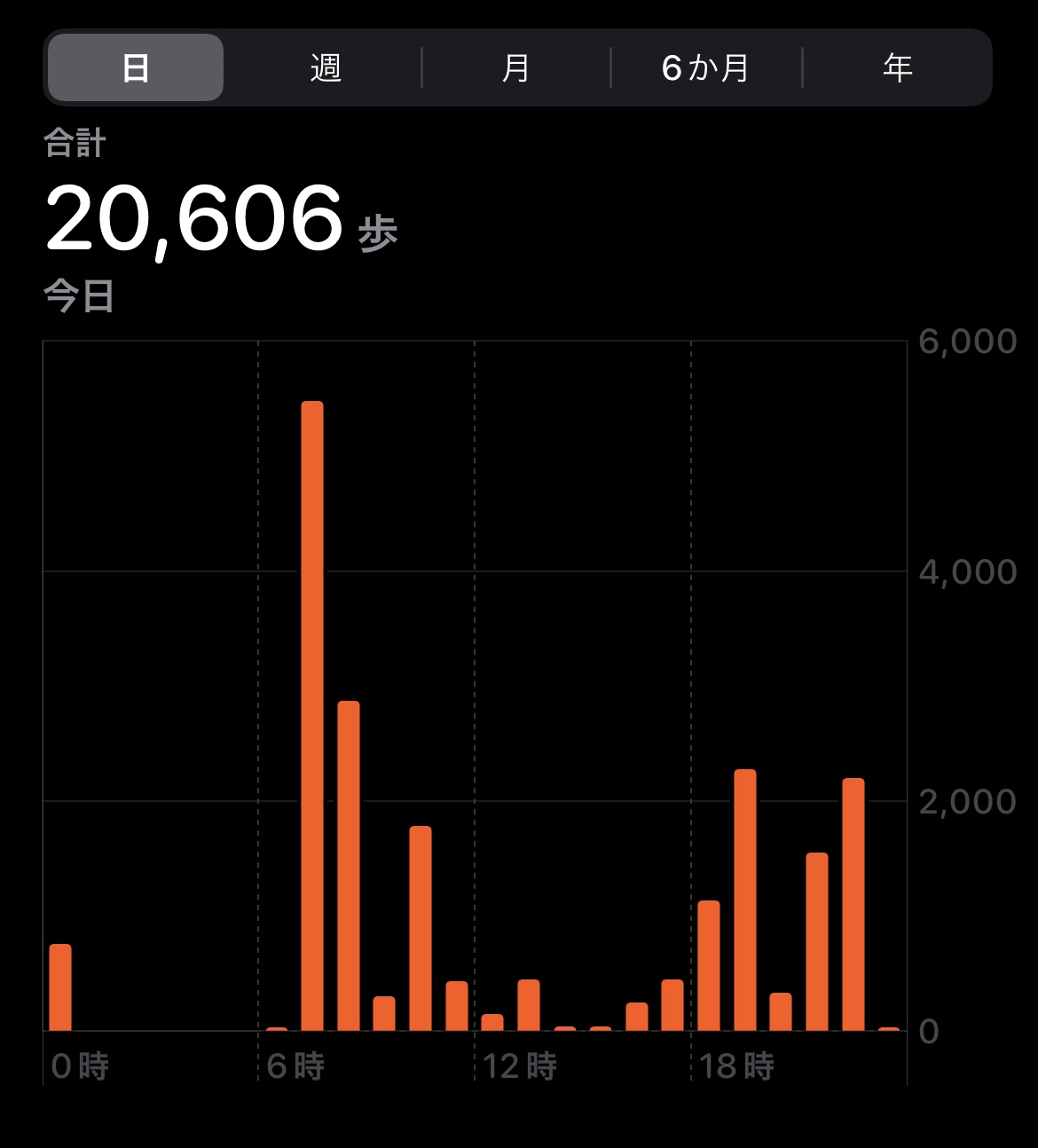Switch to the 週 (week) view
This screenshot has height=1148, width=1038.
(326, 67)
